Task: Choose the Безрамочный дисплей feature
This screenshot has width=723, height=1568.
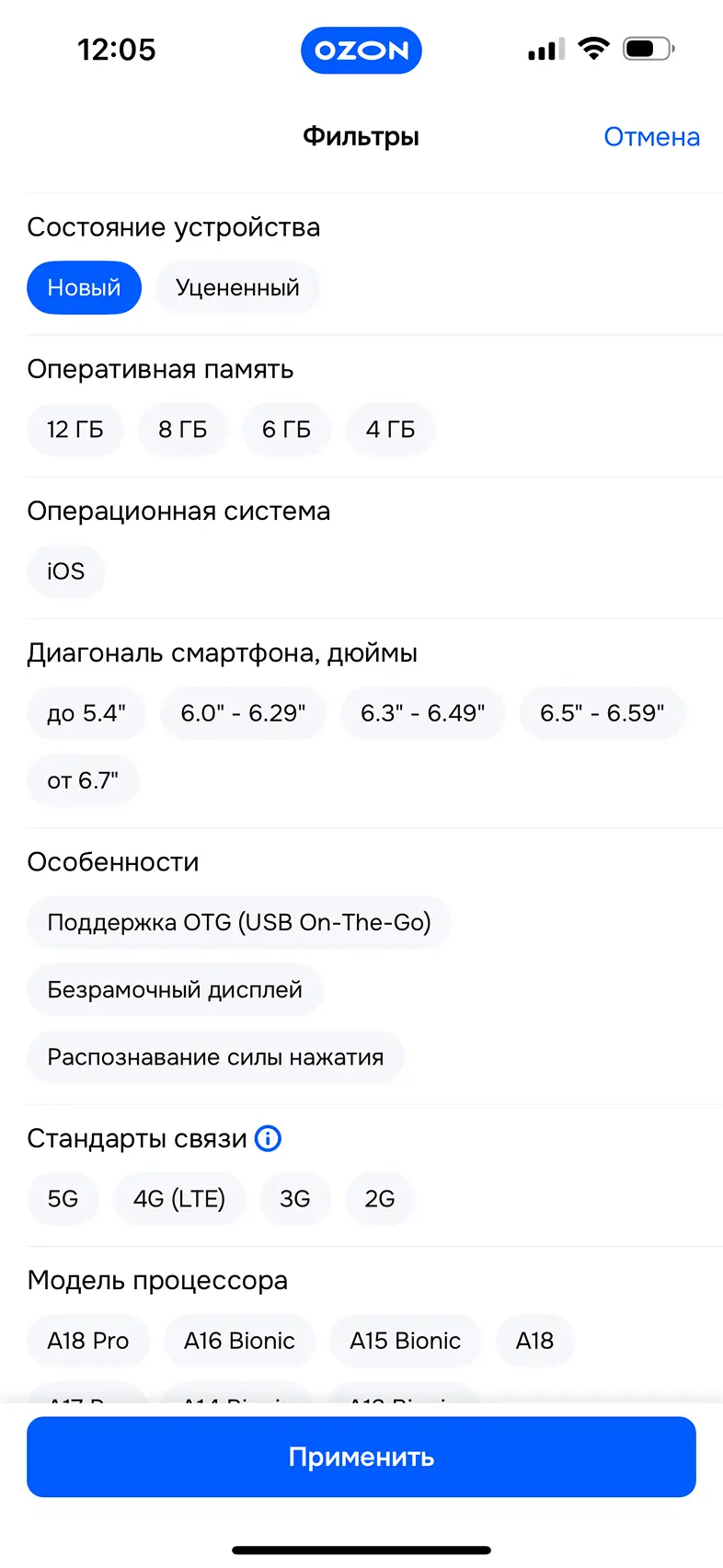Action: [x=175, y=990]
